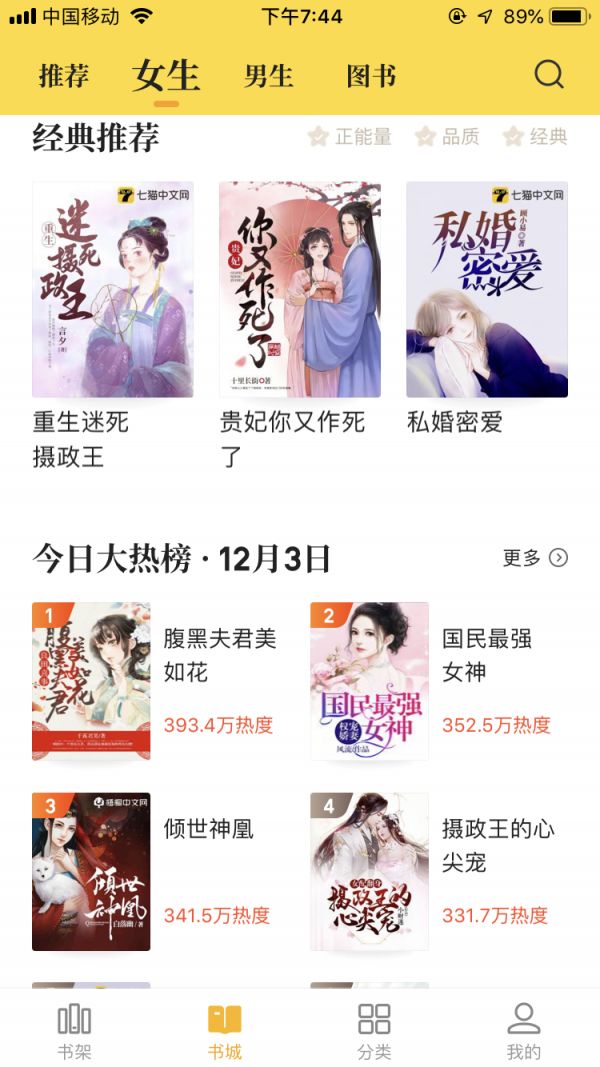Screen dimensions: 600x1067
Task: Open top-ranked book 腹黑夫君美如花
Action: pos(92,681)
